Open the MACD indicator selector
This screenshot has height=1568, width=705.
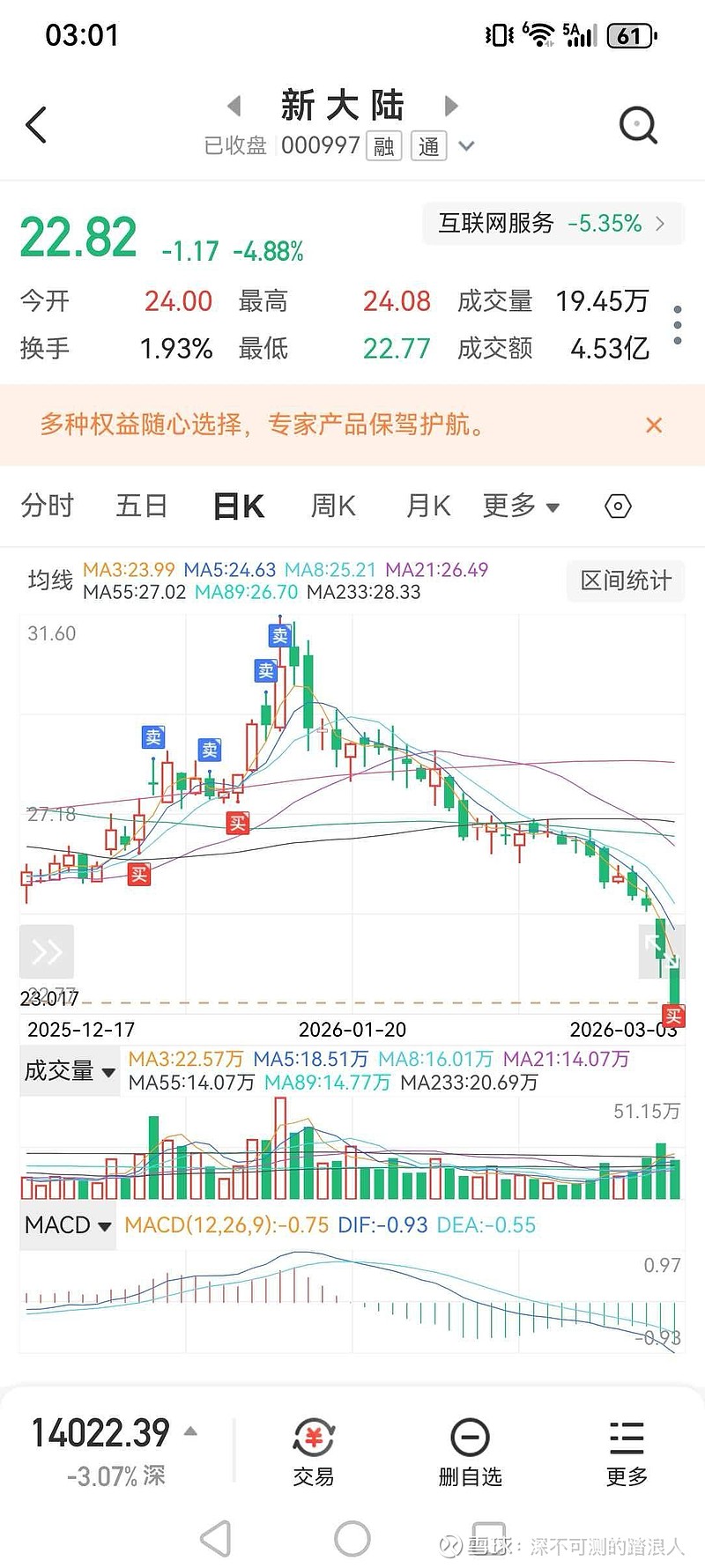tap(67, 1224)
